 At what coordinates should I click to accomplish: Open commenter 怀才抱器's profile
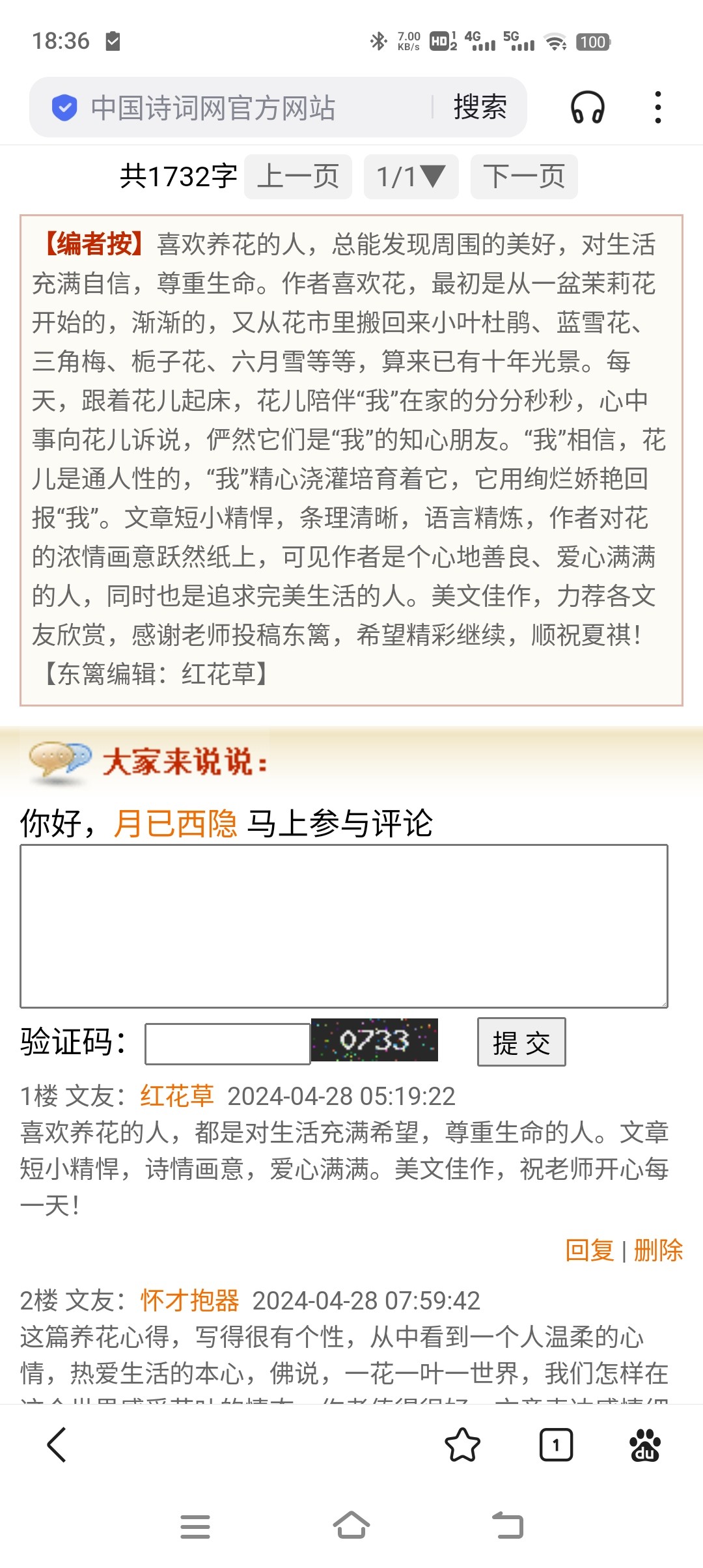(x=189, y=1300)
